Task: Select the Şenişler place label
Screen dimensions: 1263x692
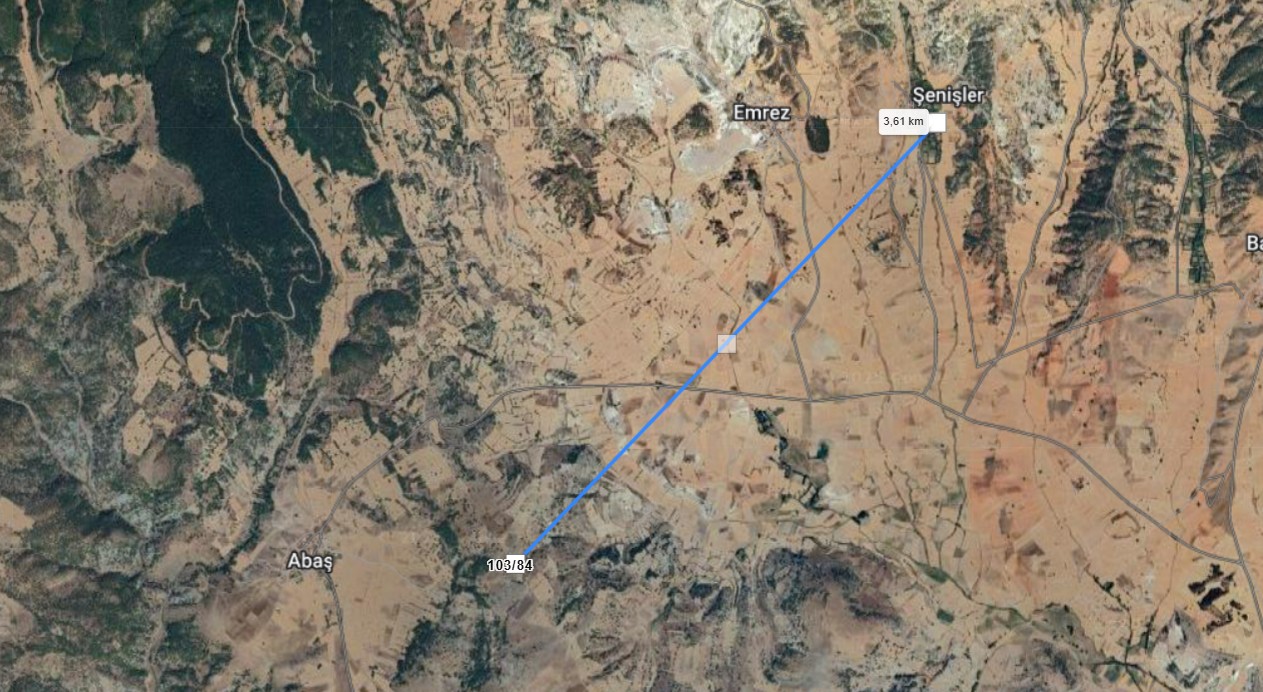Action: pos(949,95)
